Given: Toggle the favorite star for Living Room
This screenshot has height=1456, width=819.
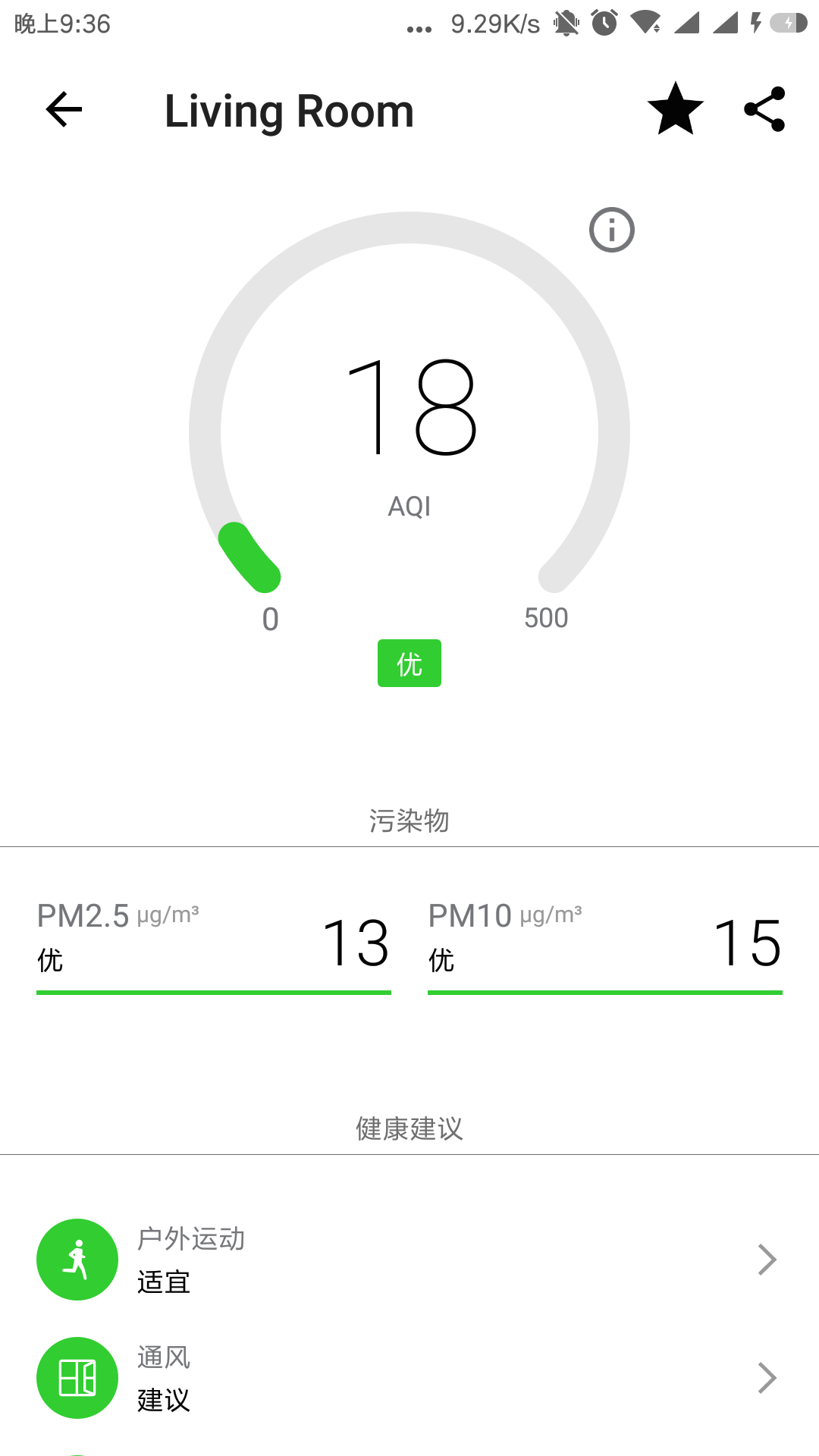Looking at the screenshot, I should (x=675, y=110).
